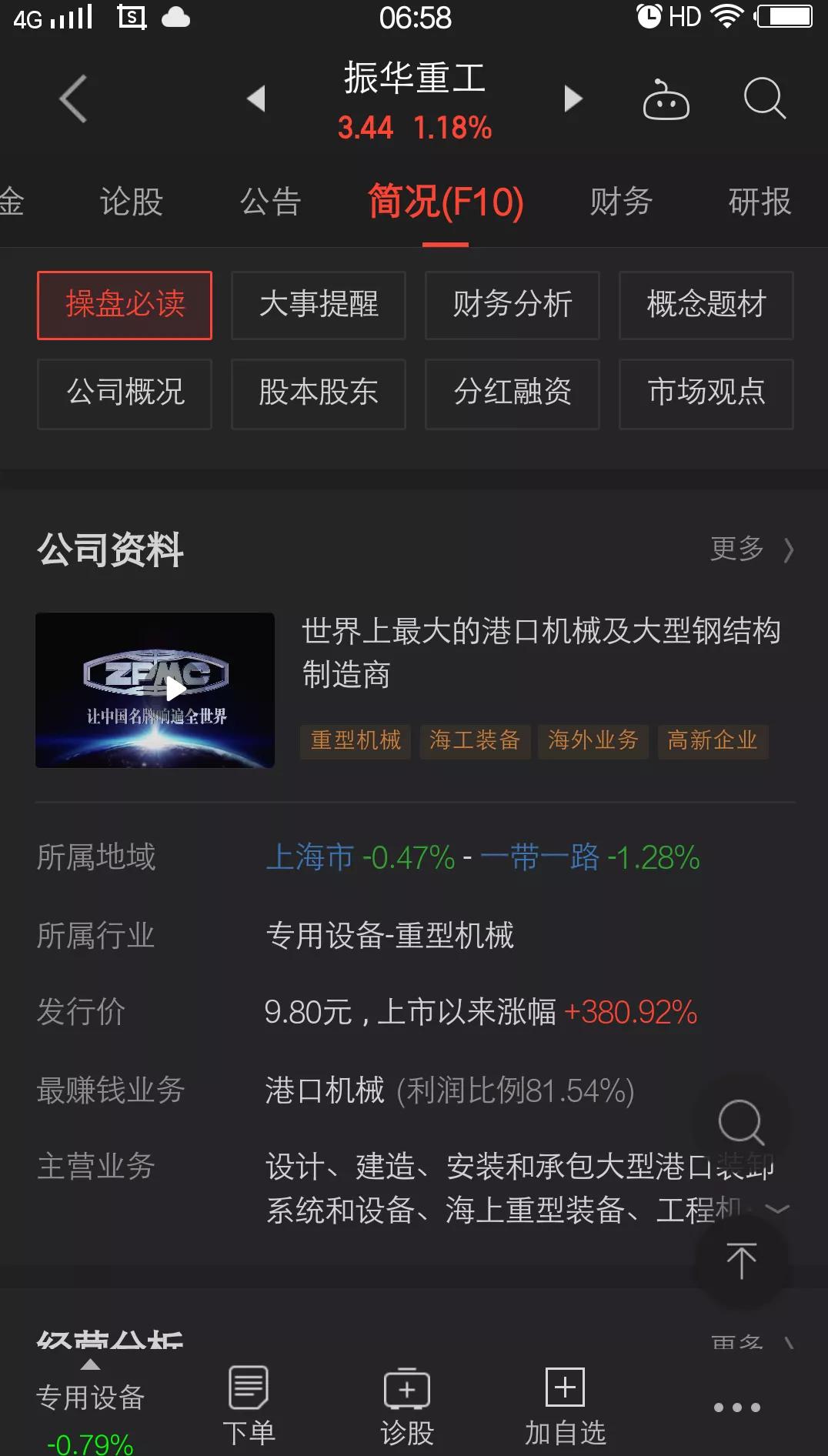This screenshot has height=1456, width=828.
Task: Open the 公告 tab
Action: coord(271,202)
